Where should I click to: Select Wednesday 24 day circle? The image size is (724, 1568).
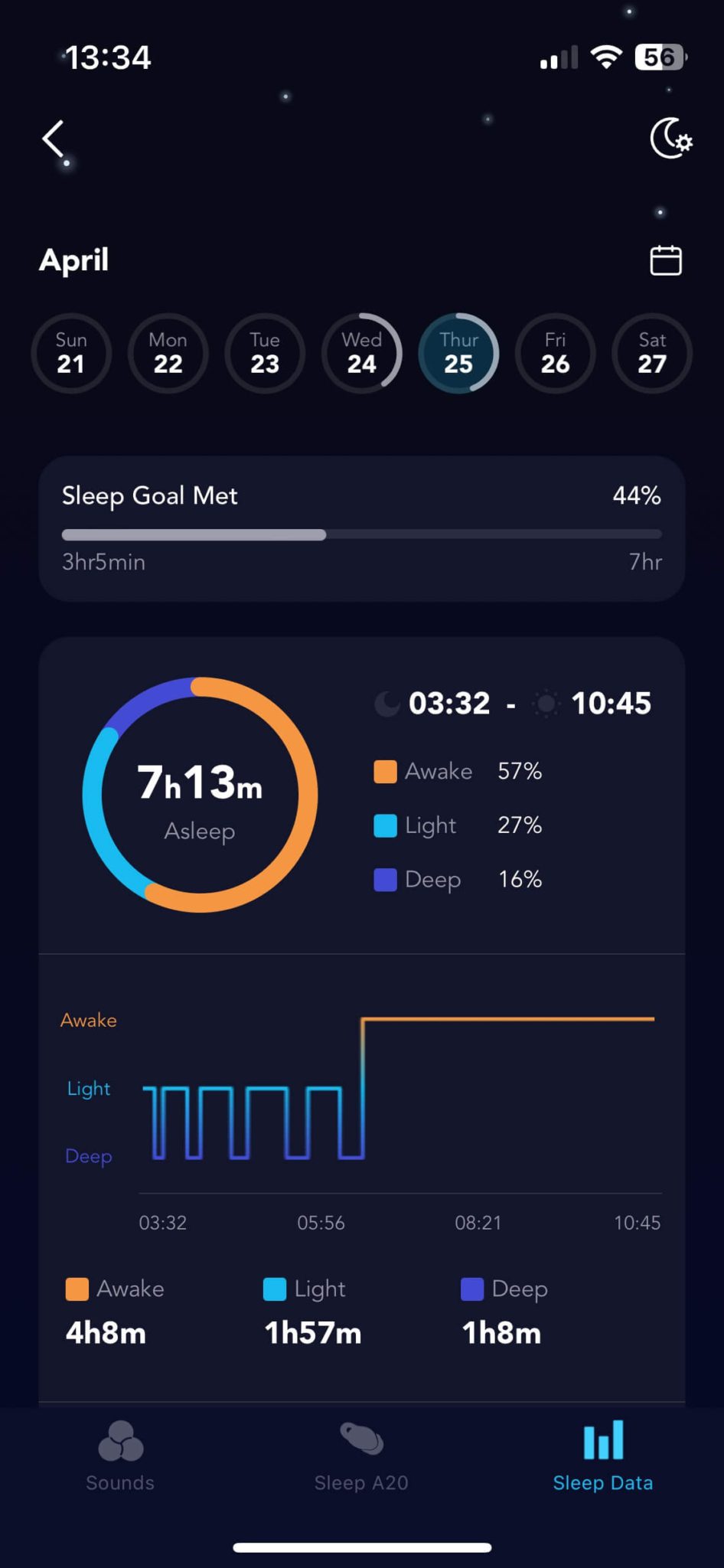(x=361, y=354)
